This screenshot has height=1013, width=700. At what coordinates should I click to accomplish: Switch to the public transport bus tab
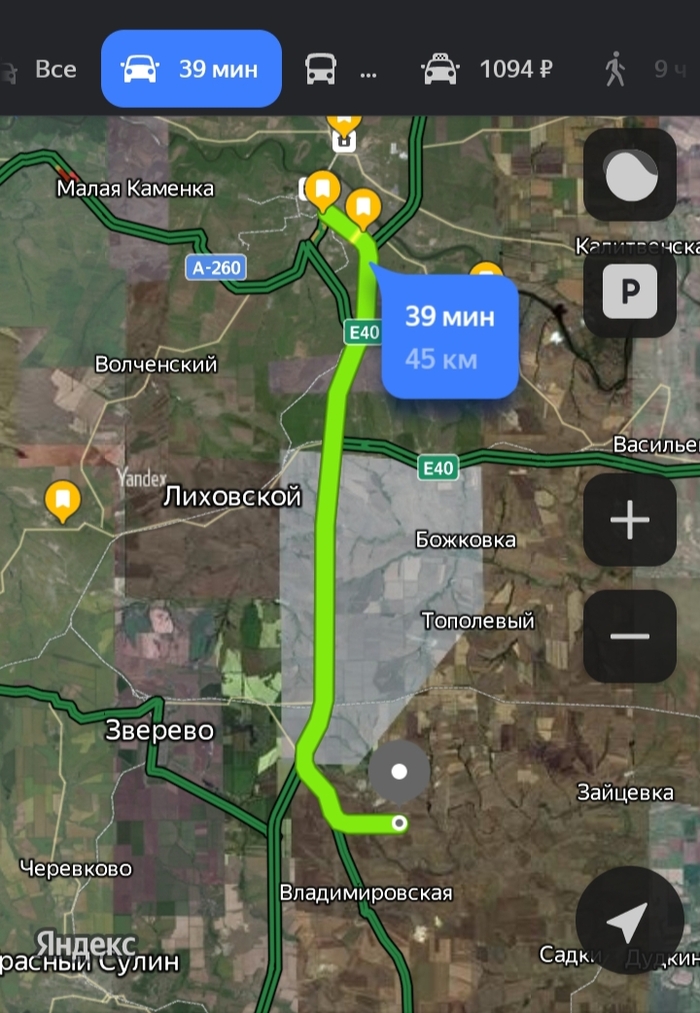click(x=340, y=70)
